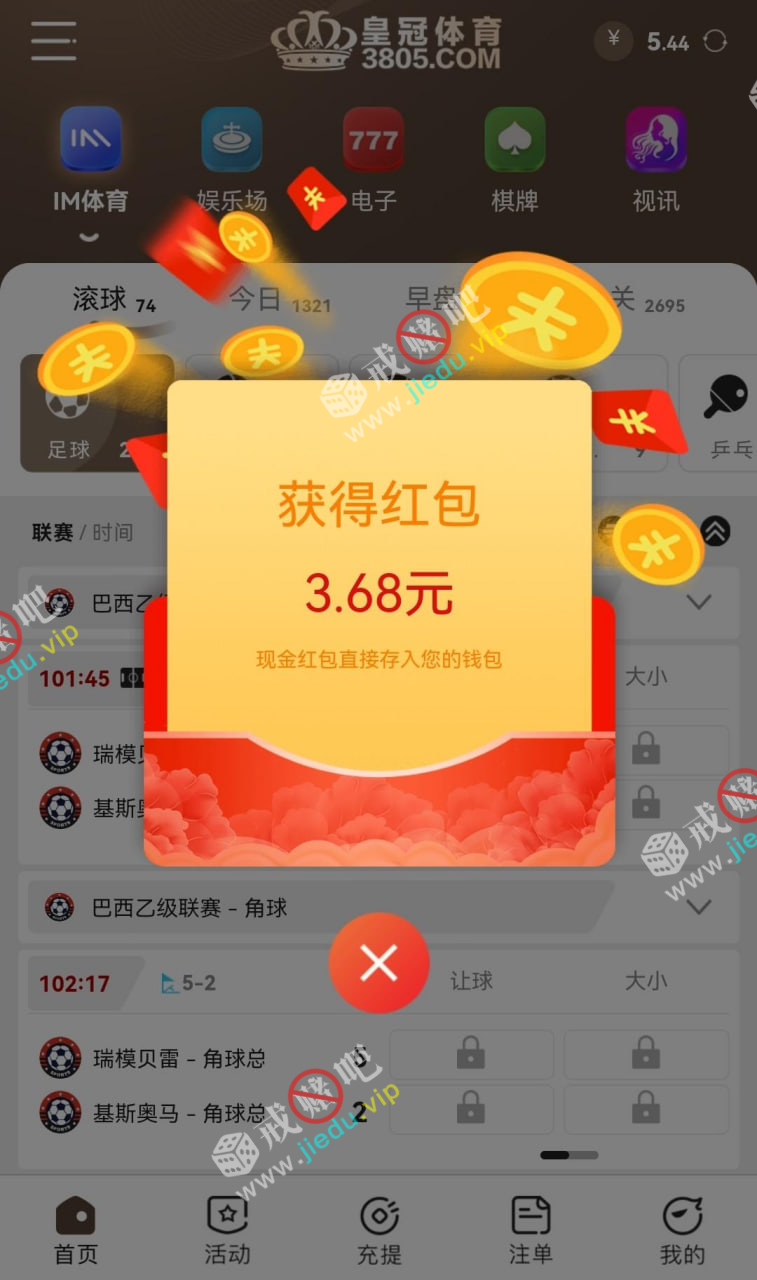This screenshot has height=1280, width=757.
Task: Open 视讯 live video section
Action: tap(656, 160)
